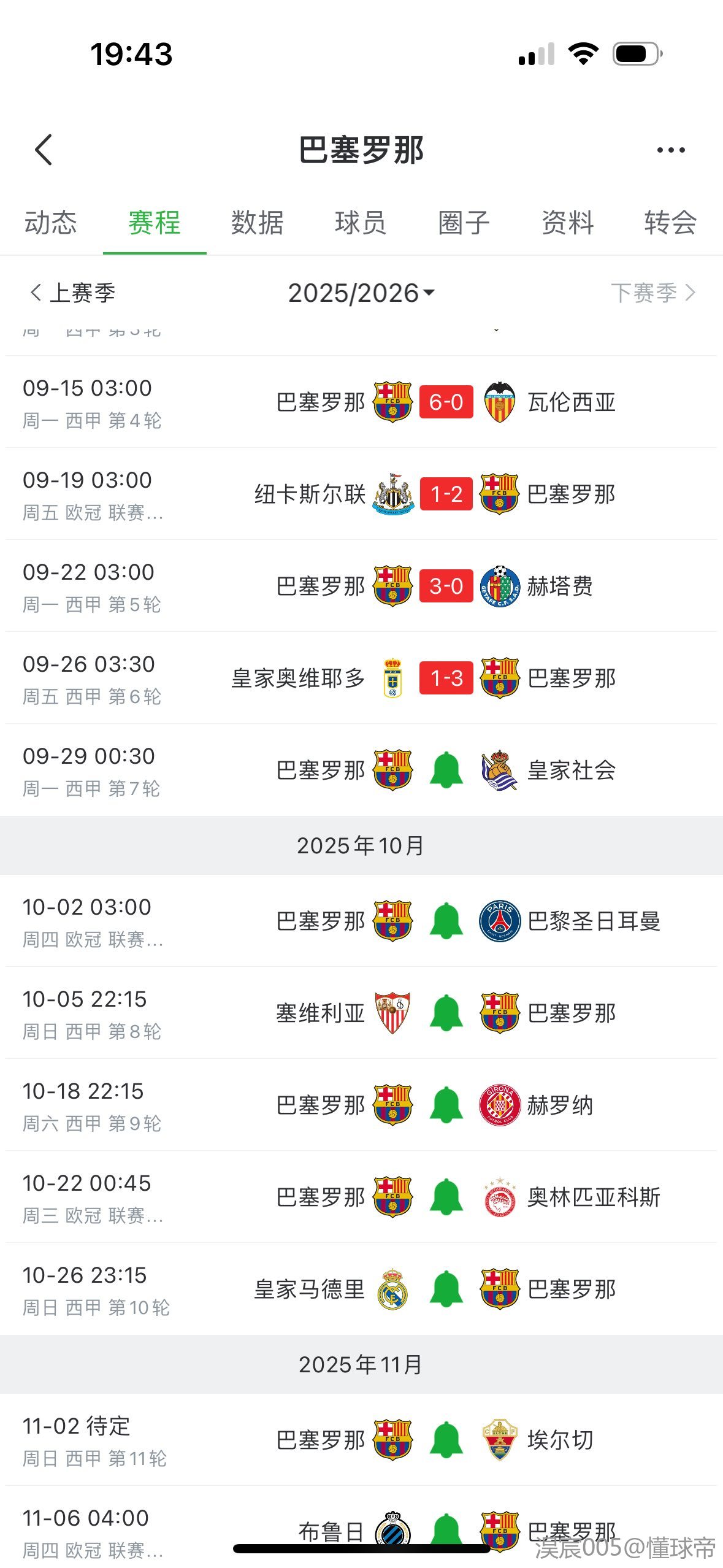Set reminder bell for 皇家马德里 vs 巴塞罗那

point(446,1289)
